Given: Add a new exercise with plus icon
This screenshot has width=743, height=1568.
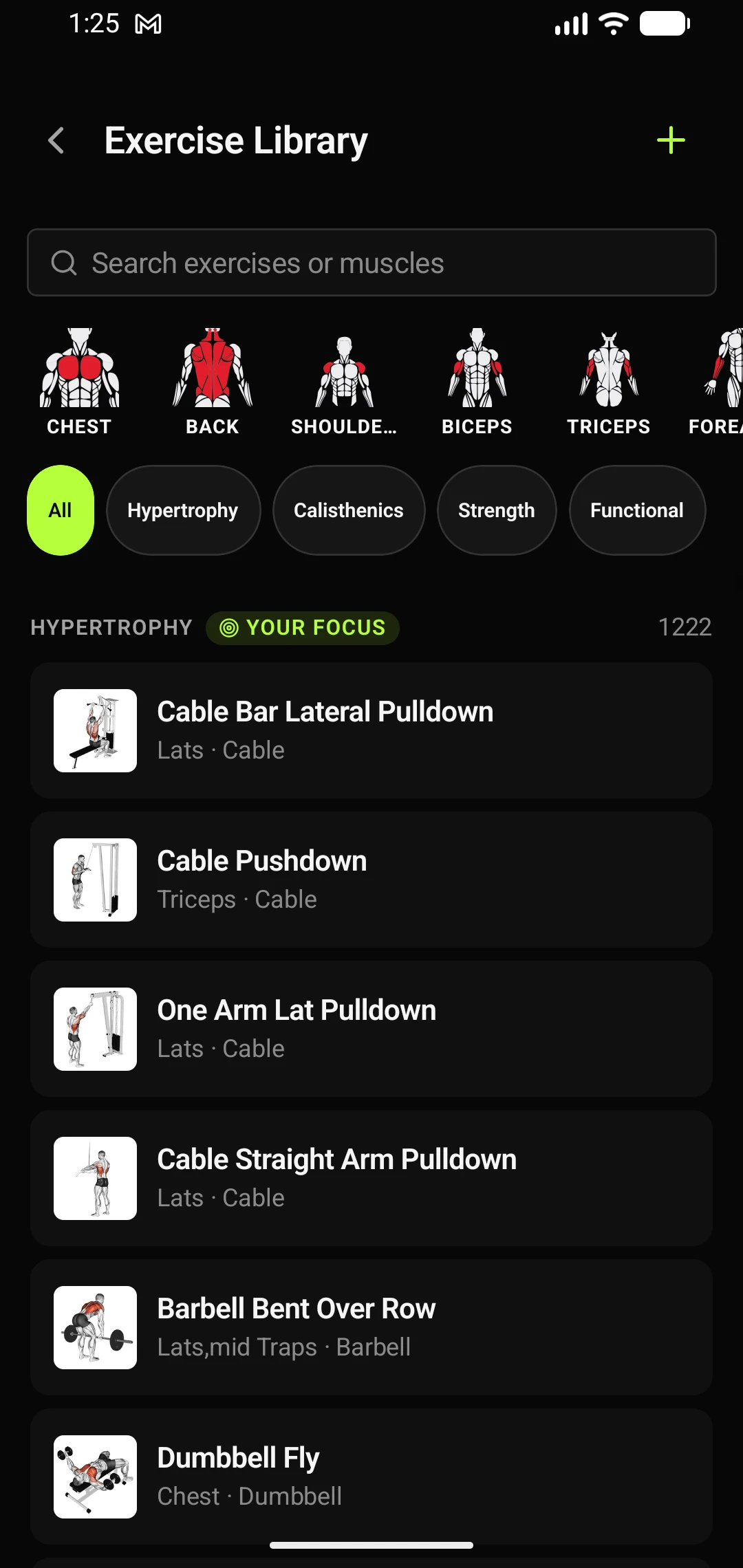Looking at the screenshot, I should click(671, 141).
